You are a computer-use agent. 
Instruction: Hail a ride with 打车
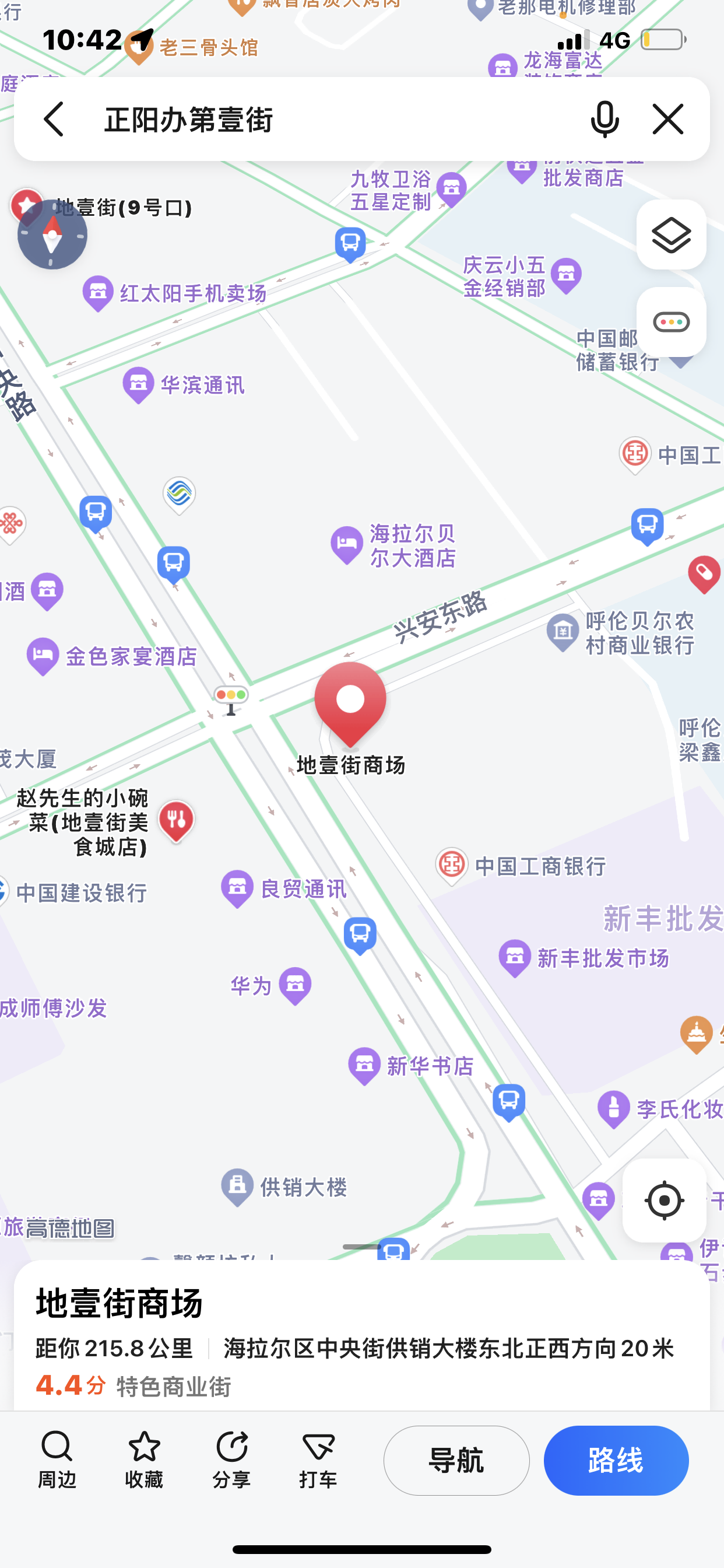(x=318, y=1458)
